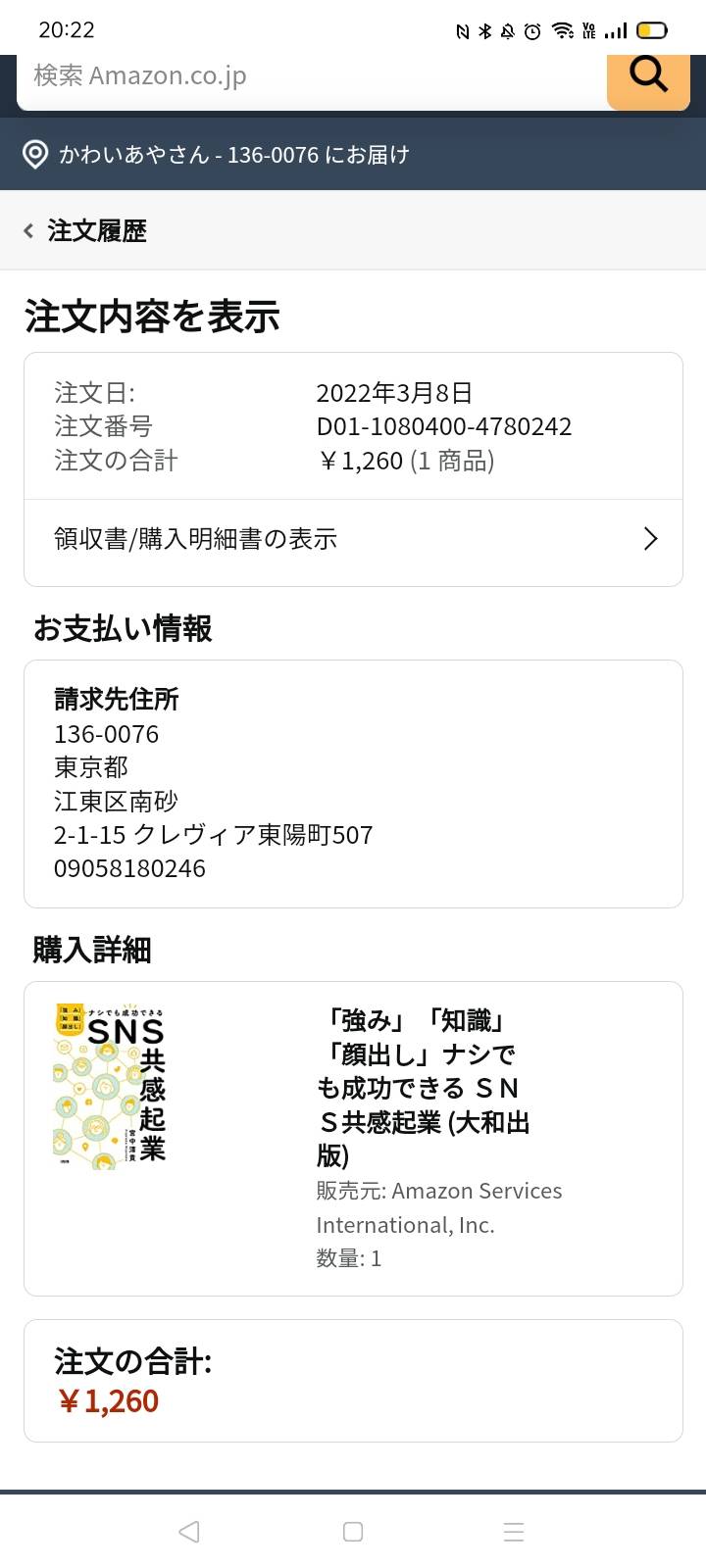706x1568 pixels.
Task: Open the SNS共感起業 book cover
Action: [110, 1086]
